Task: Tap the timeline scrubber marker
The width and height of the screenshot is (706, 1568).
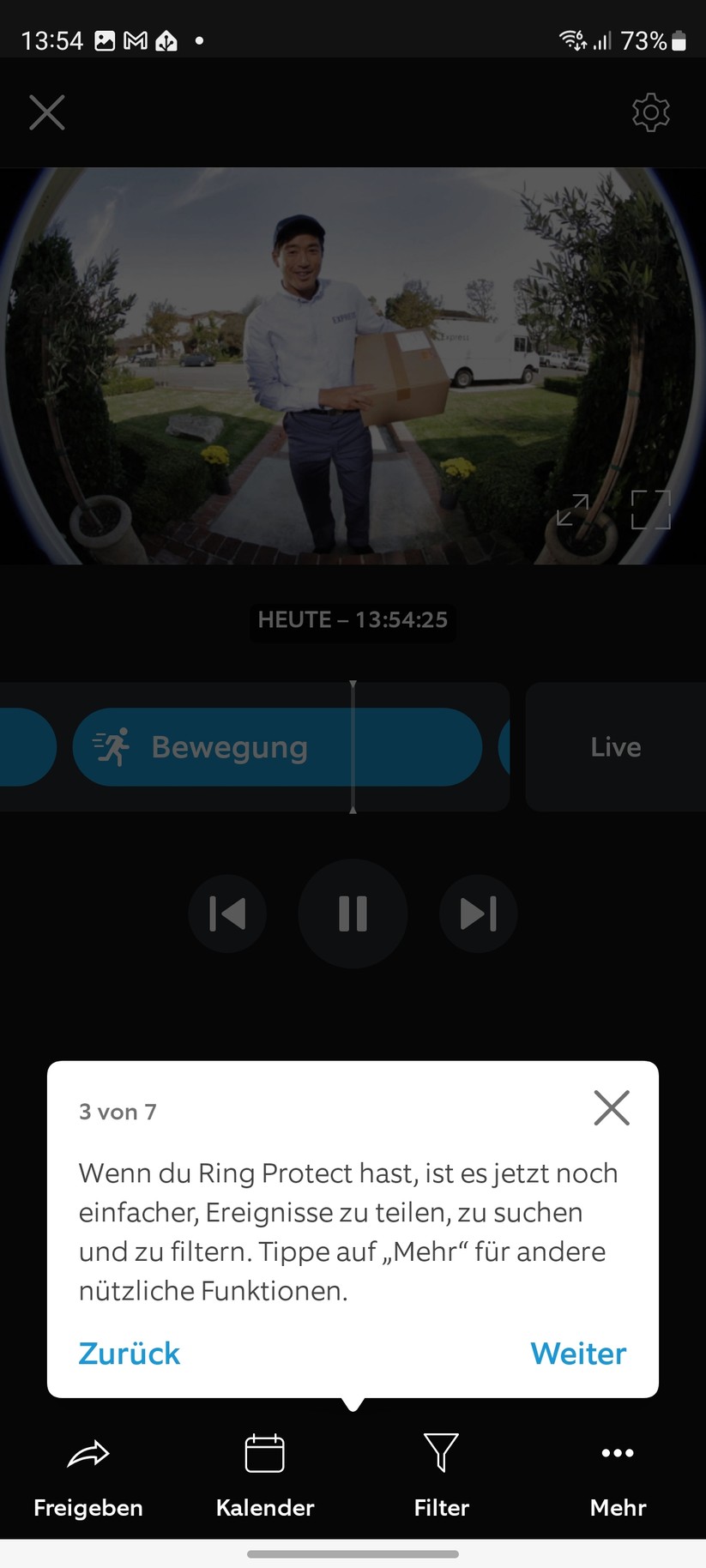Action: pyautogui.click(x=353, y=746)
